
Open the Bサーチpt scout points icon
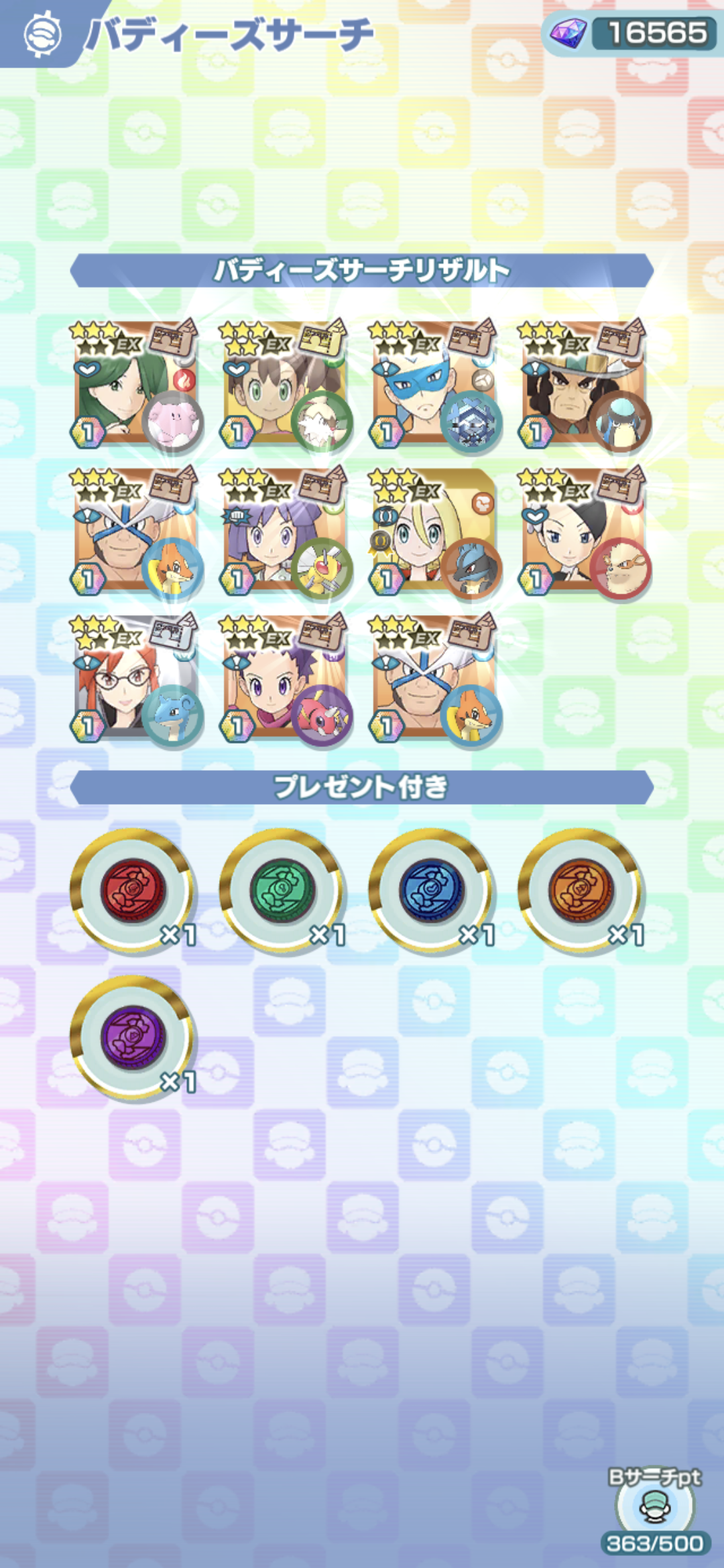(x=654, y=1506)
